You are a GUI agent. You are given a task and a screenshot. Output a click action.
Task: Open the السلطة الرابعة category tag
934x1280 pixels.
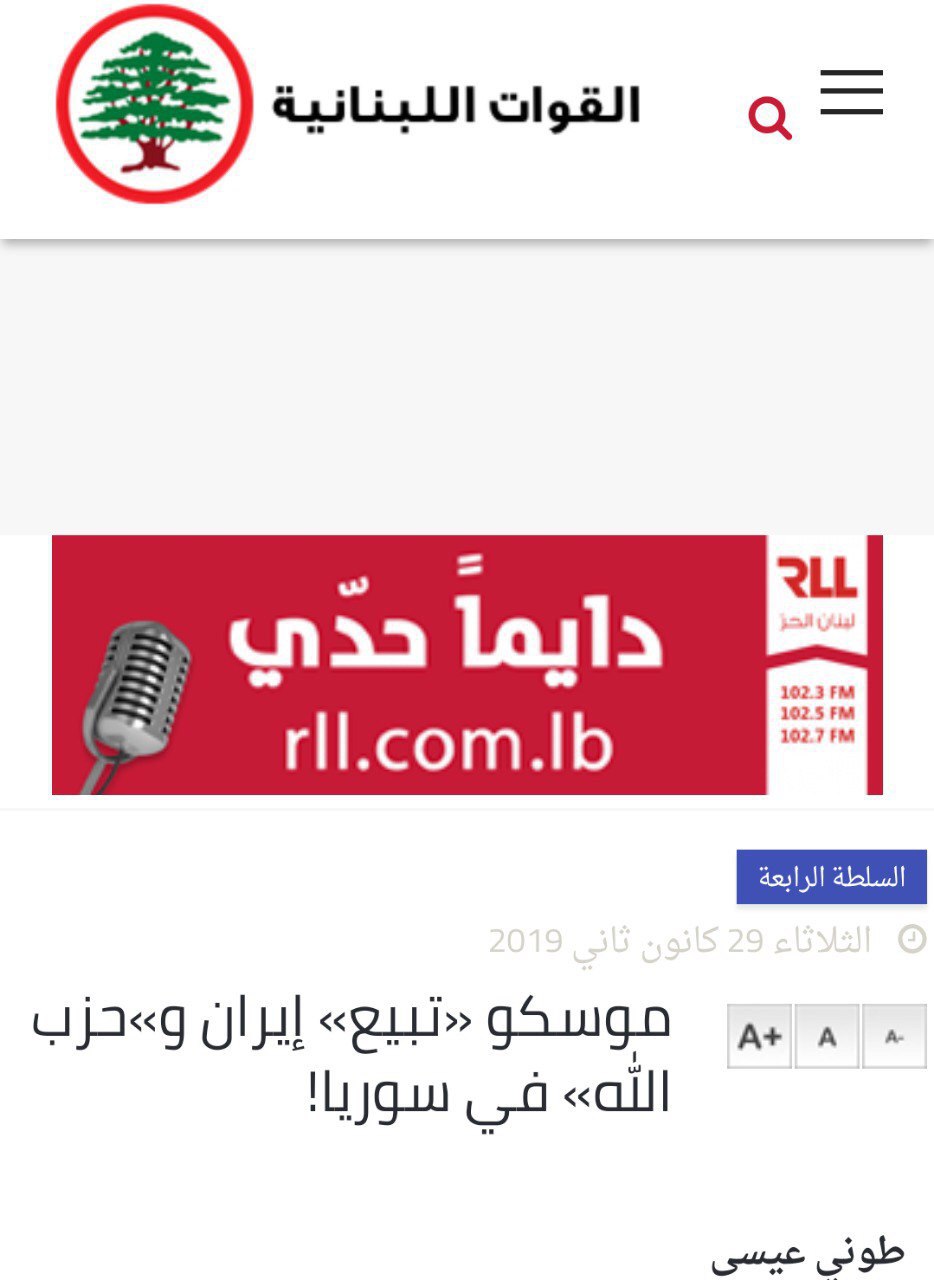(x=831, y=877)
